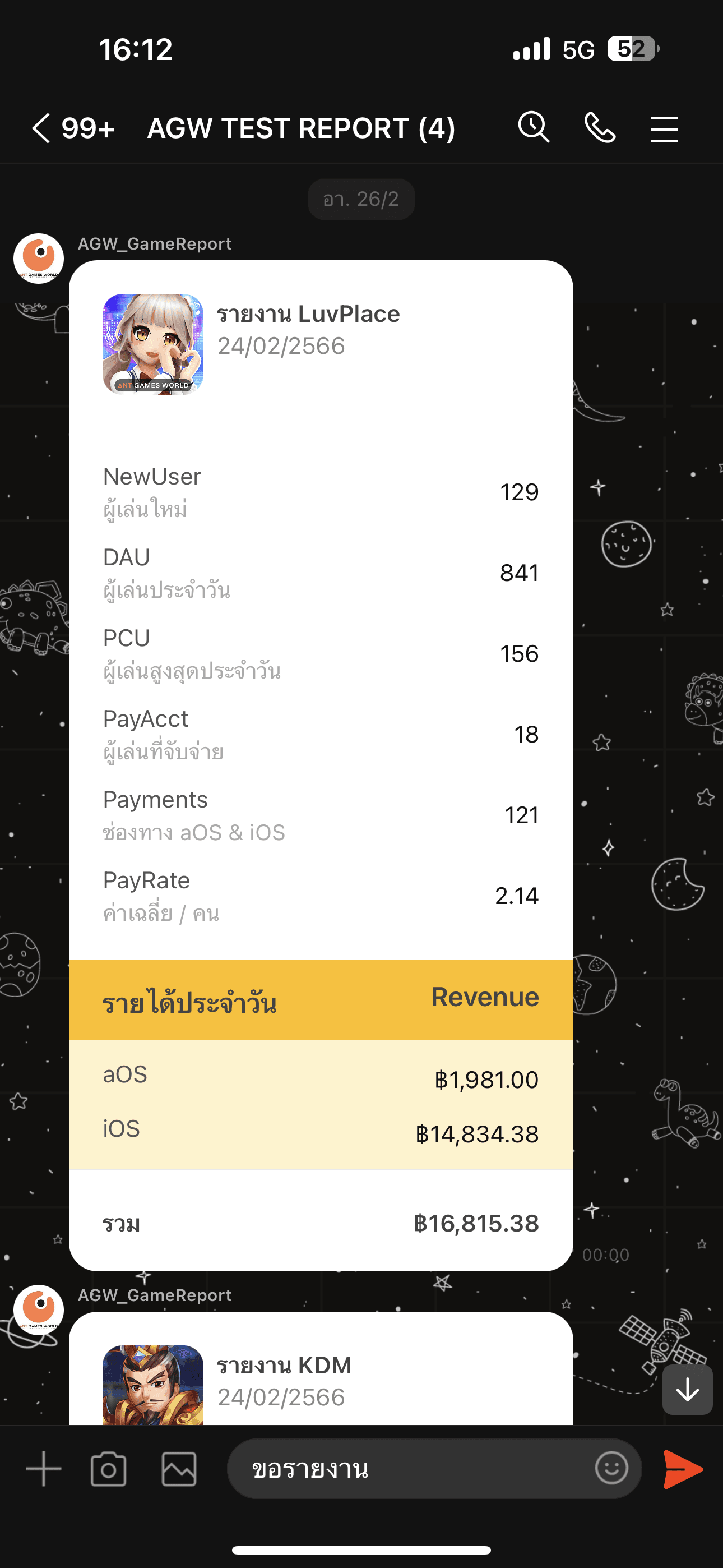
Task: Jump to latest messages with the down arrow
Action: click(687, 1390)
